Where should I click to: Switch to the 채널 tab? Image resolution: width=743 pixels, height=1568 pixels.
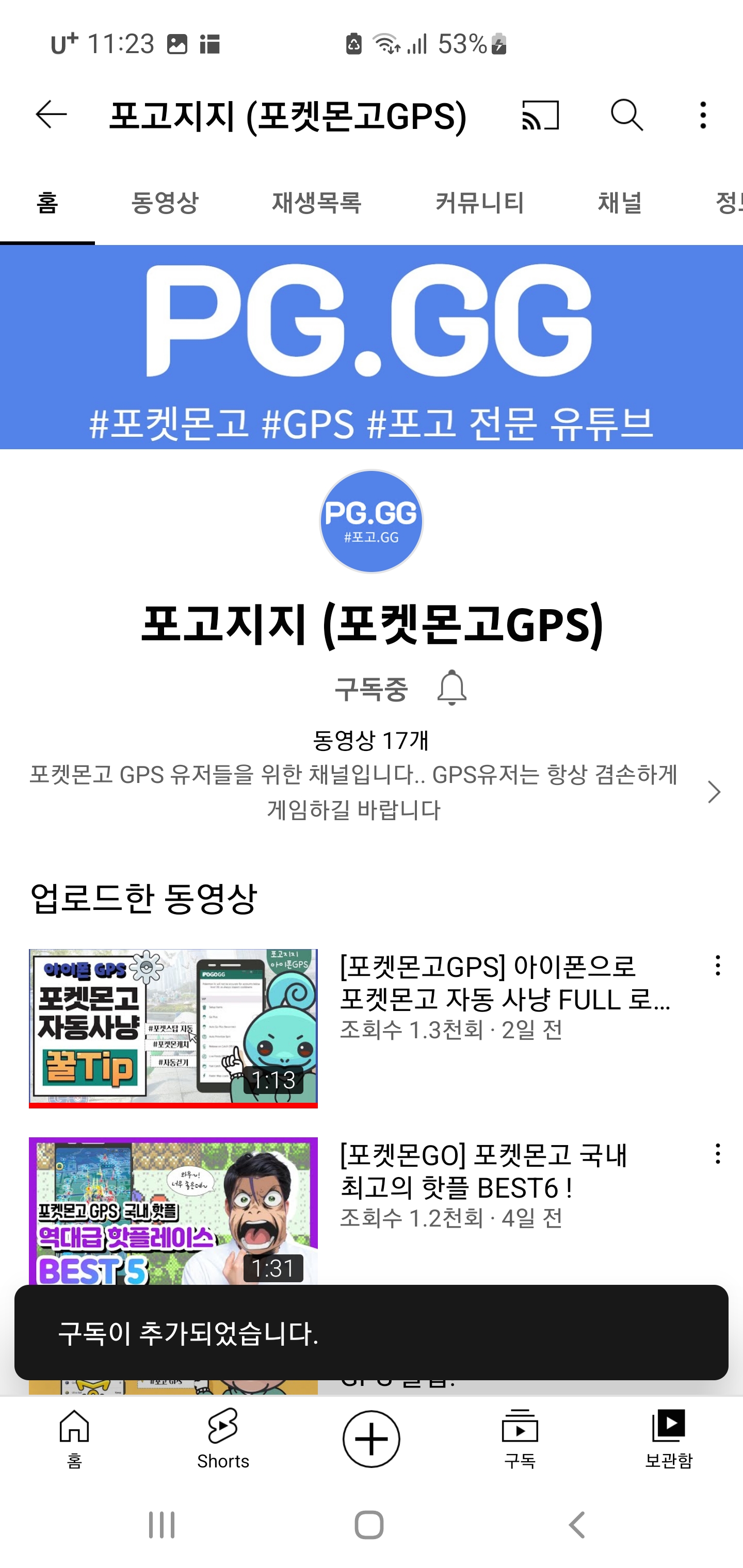pyautogui.click(x=620, y=203)
